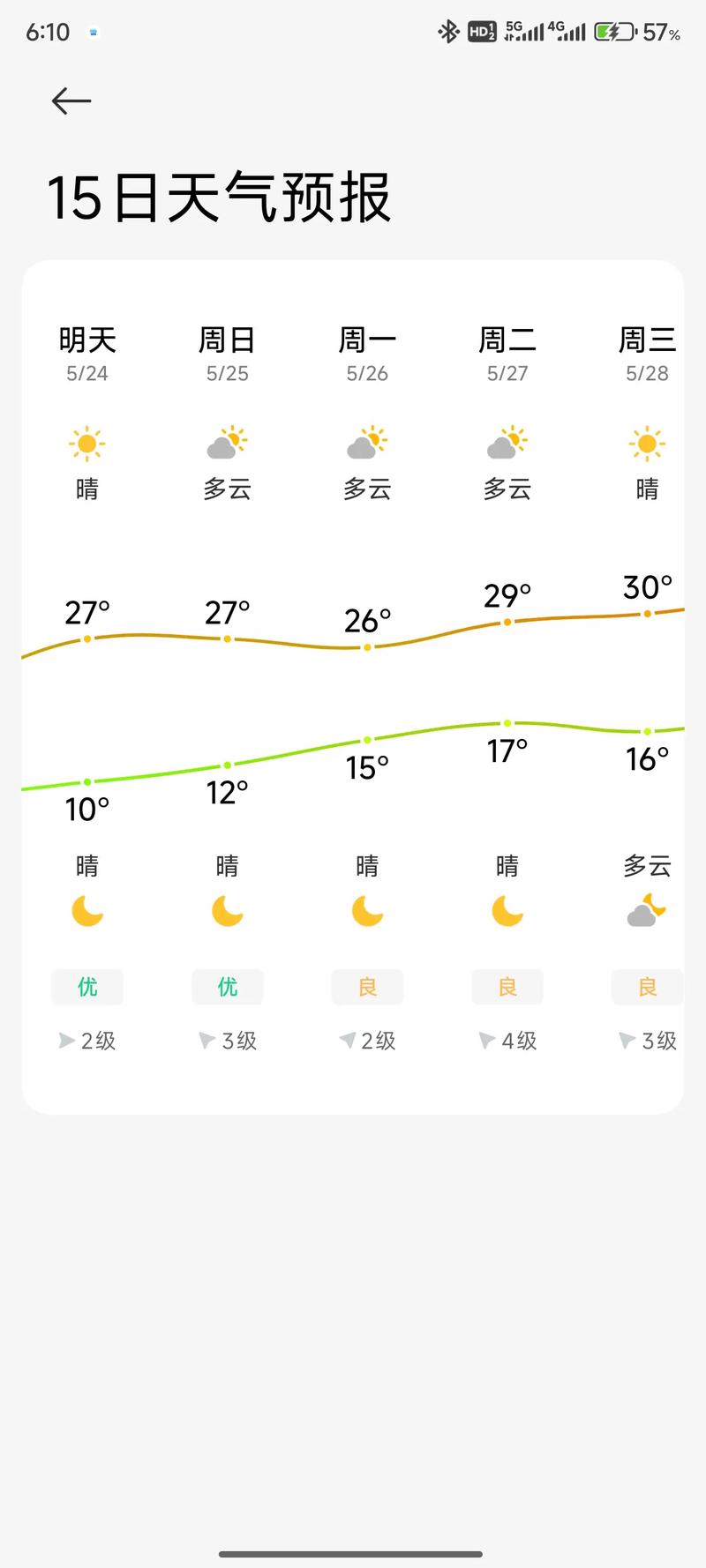706x1568 pixels.
Task: Click the sunny weather icon for 明天
Action: [x=86, y=444]
